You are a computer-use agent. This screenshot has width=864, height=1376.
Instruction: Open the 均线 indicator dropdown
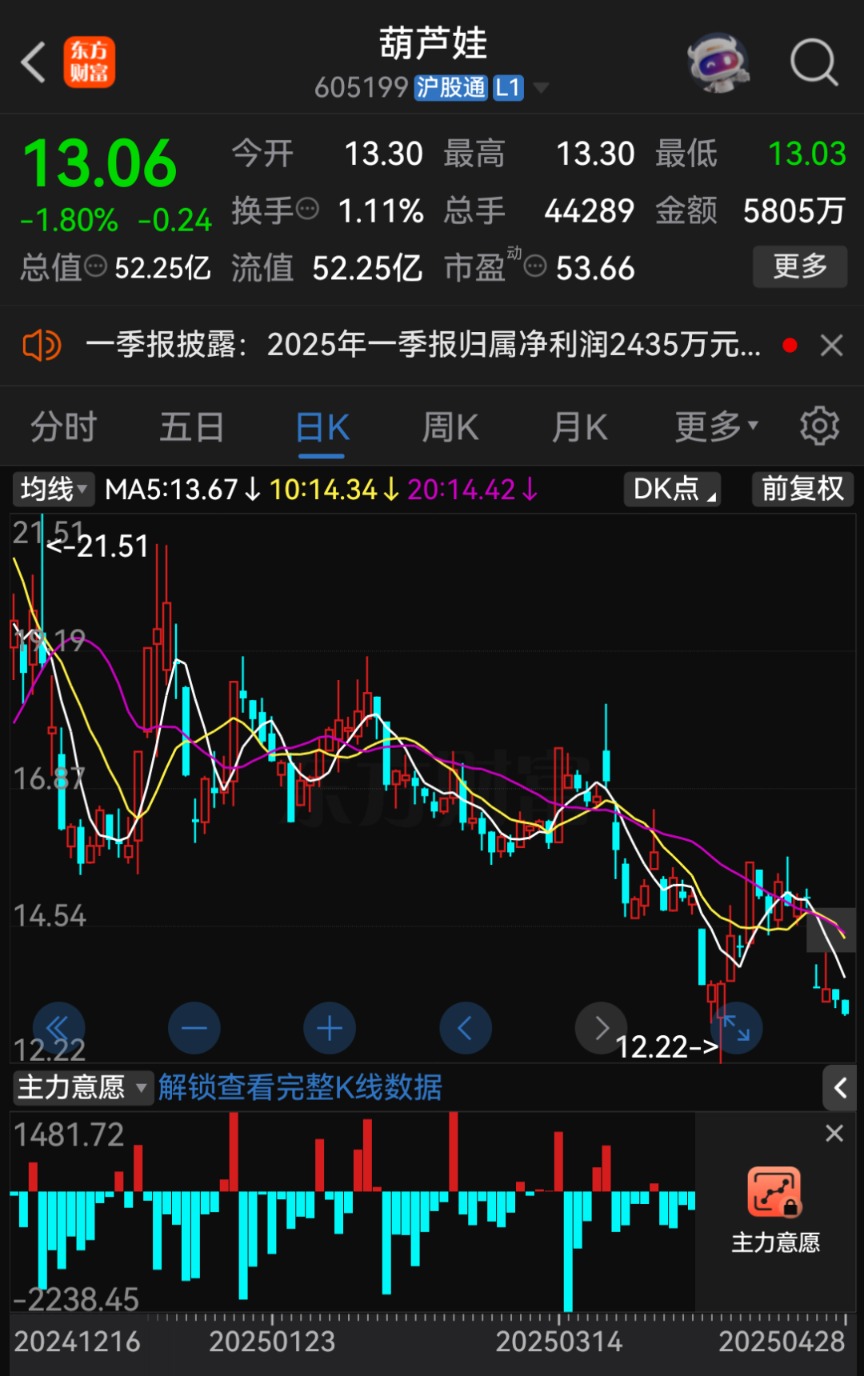(x=54, y=489)
